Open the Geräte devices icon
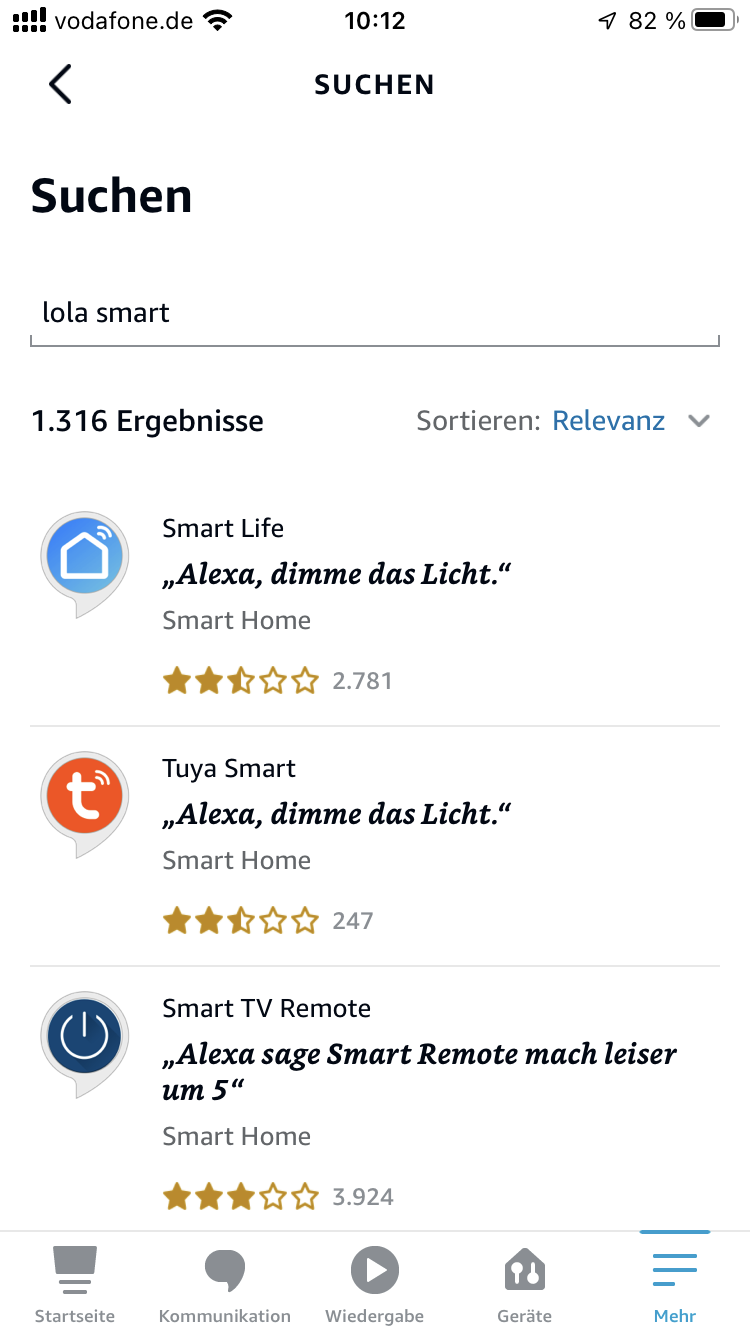 pos(524,1268)
